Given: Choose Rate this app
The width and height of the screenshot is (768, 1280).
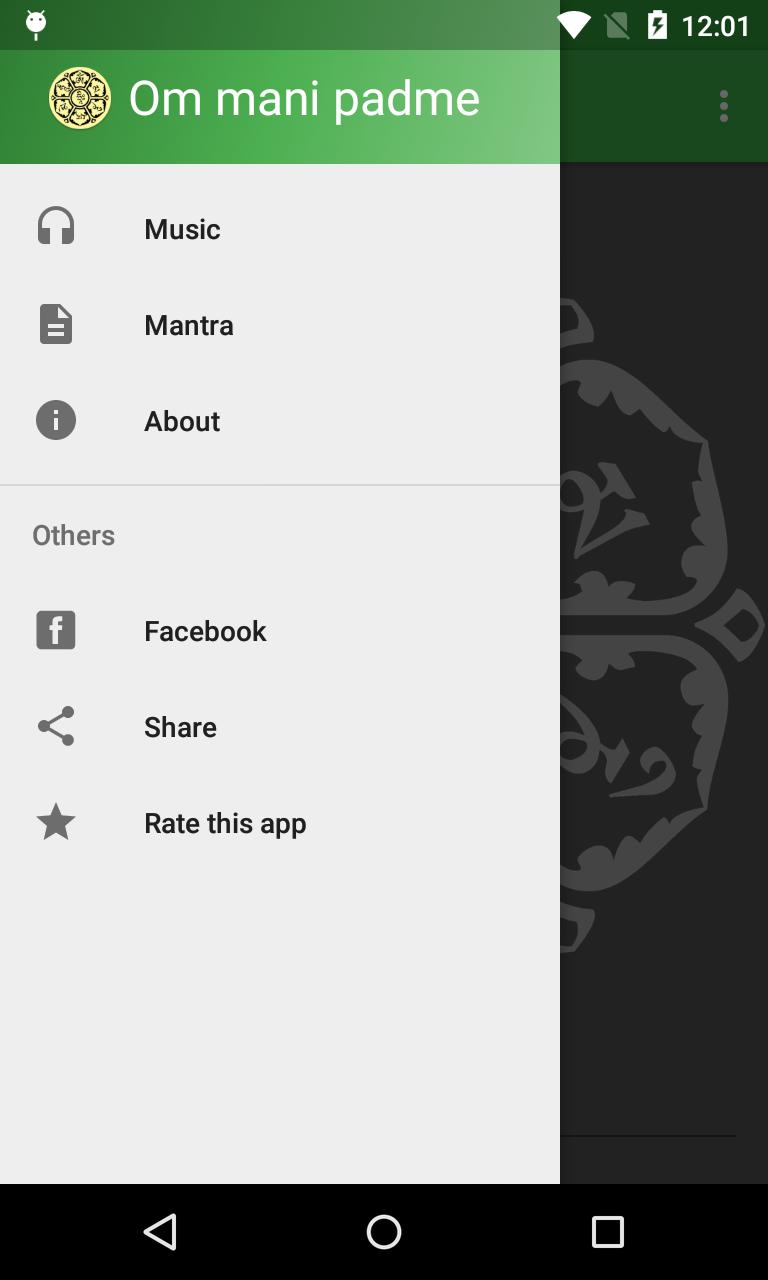Looking at the screenshot, I should point(225,823).
